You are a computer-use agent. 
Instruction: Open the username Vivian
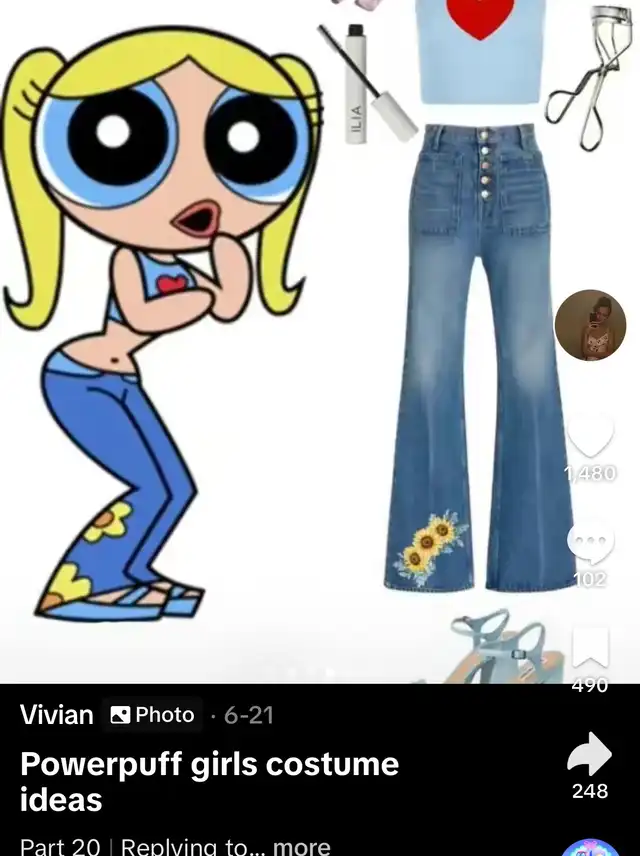[56, 715]
